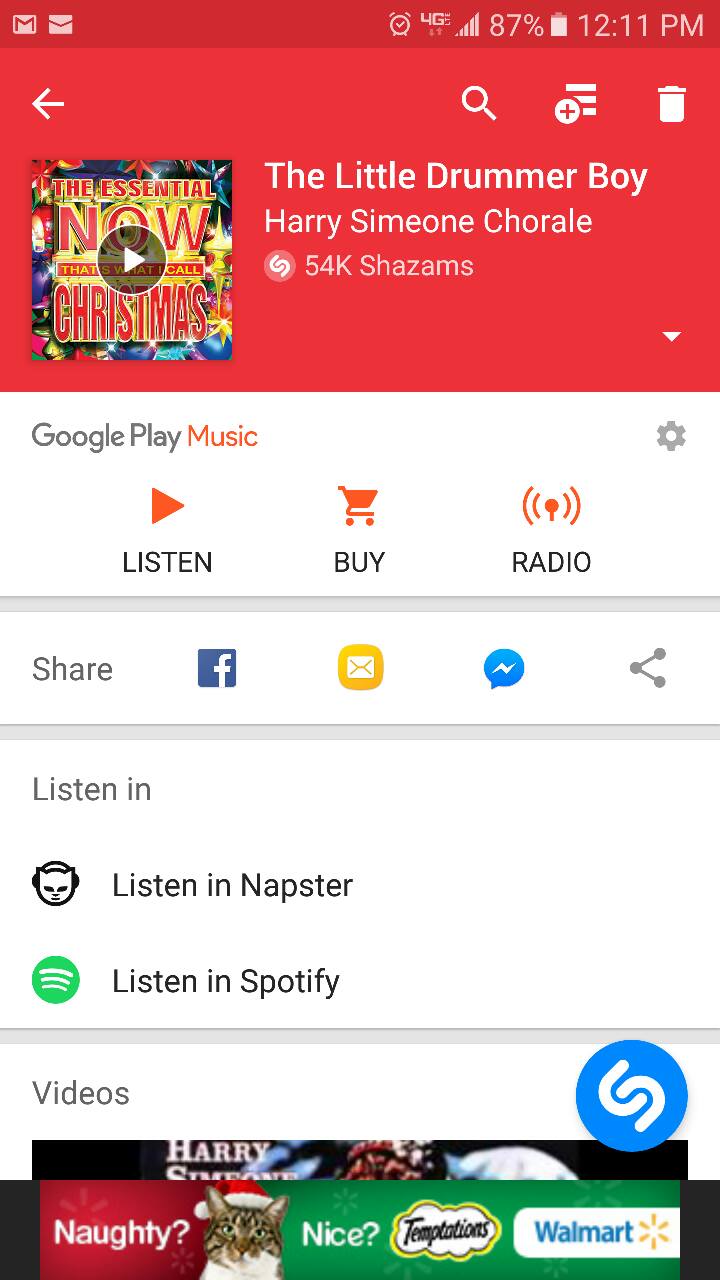Share the song by email

point(360,668)
